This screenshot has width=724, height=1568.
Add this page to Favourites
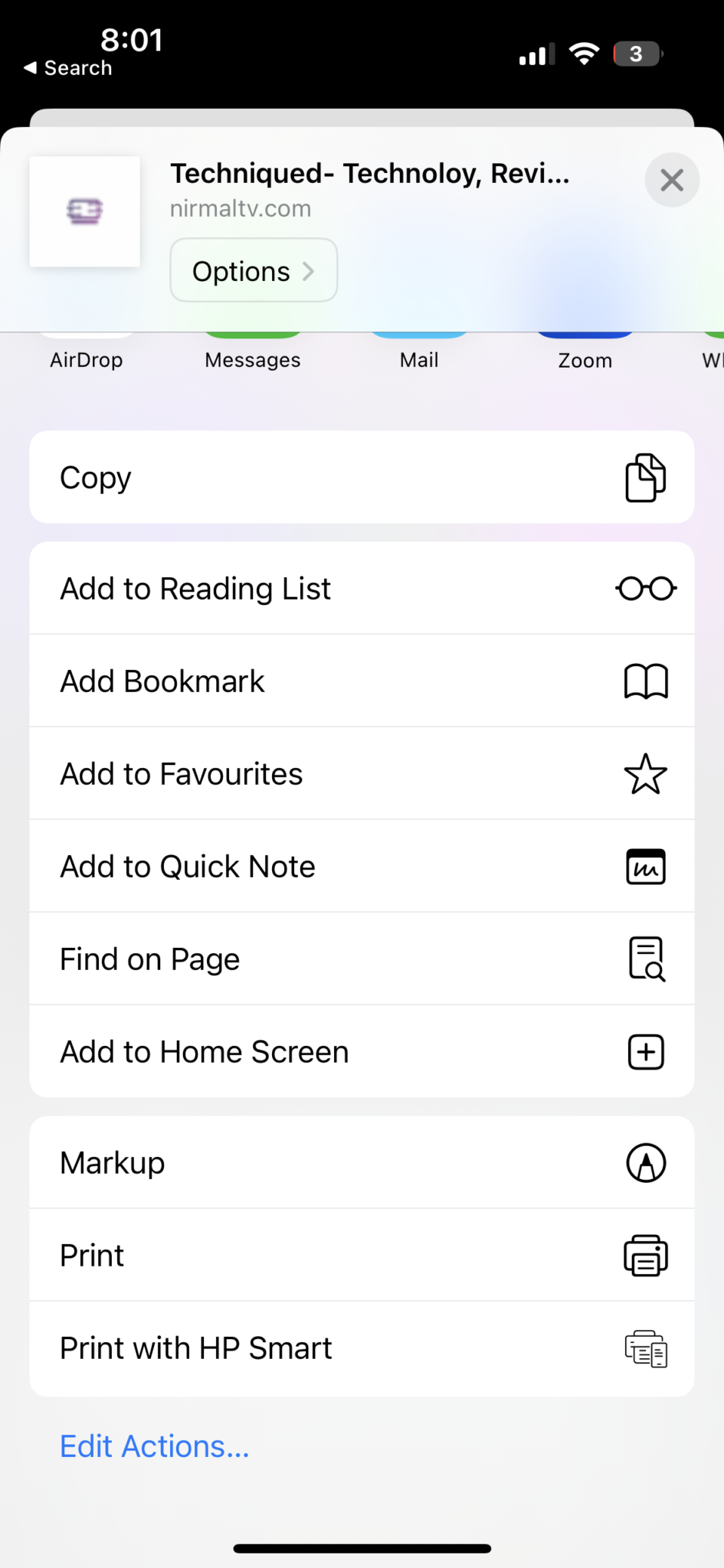tap(362, 773)
